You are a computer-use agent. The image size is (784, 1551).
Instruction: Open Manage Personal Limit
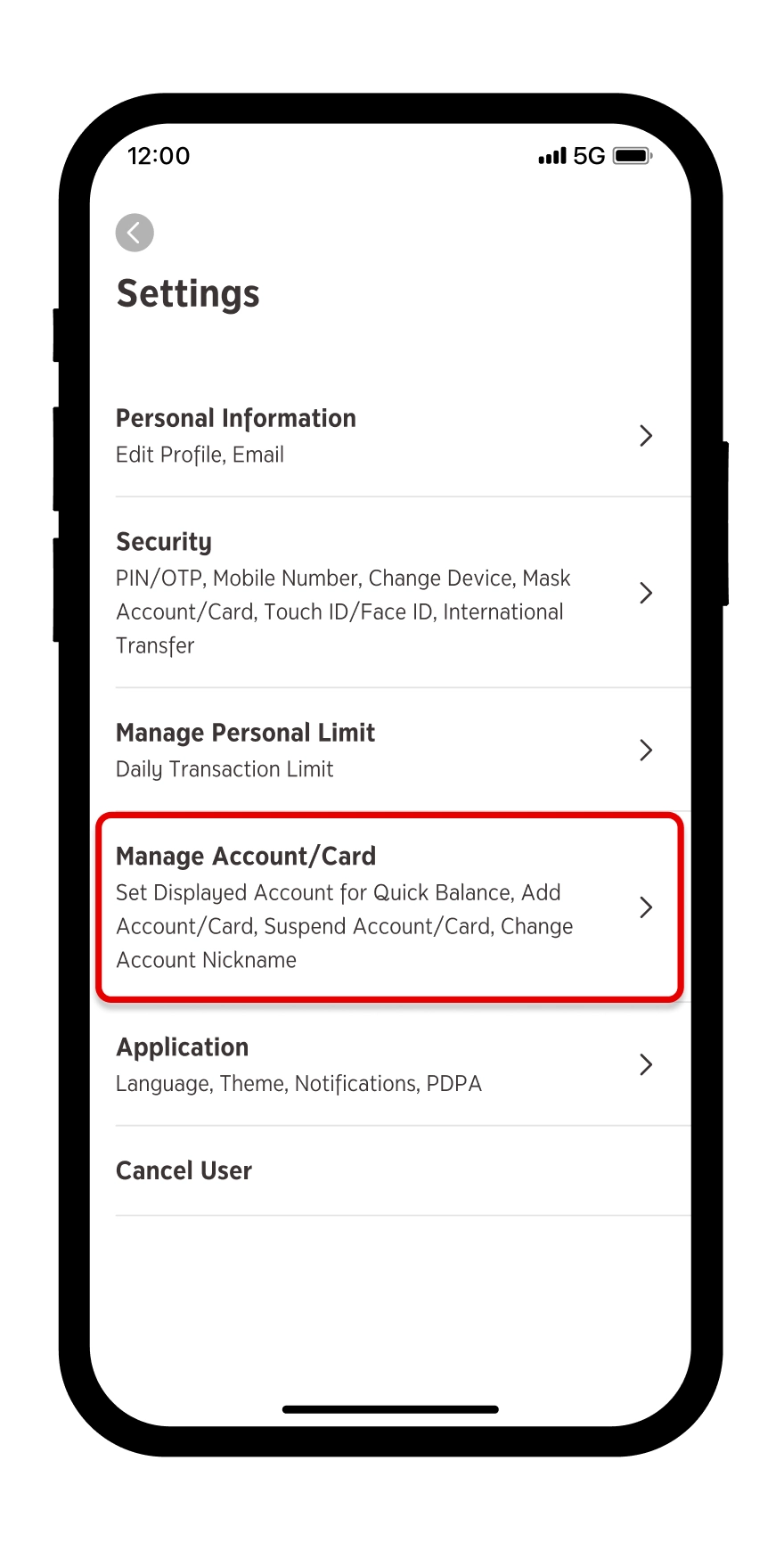[x=383, y=751]
